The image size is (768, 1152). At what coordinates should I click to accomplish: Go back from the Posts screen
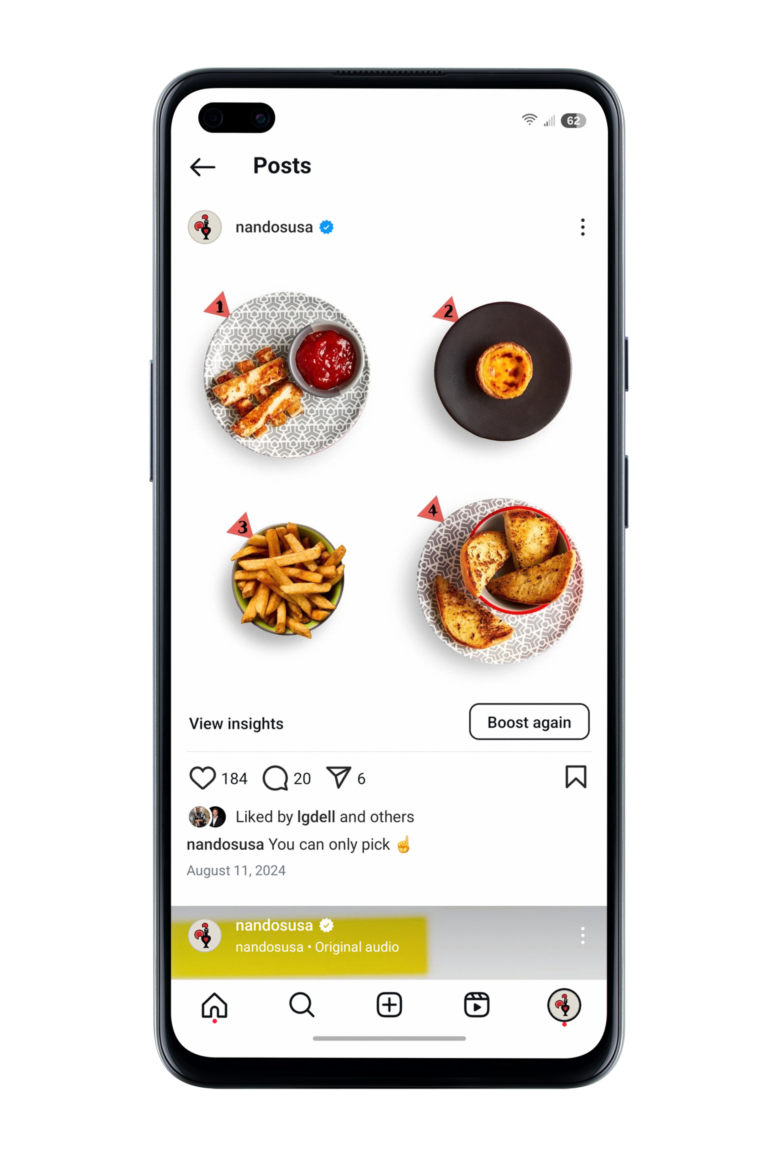pyautogui.click(x=202, y=167)
